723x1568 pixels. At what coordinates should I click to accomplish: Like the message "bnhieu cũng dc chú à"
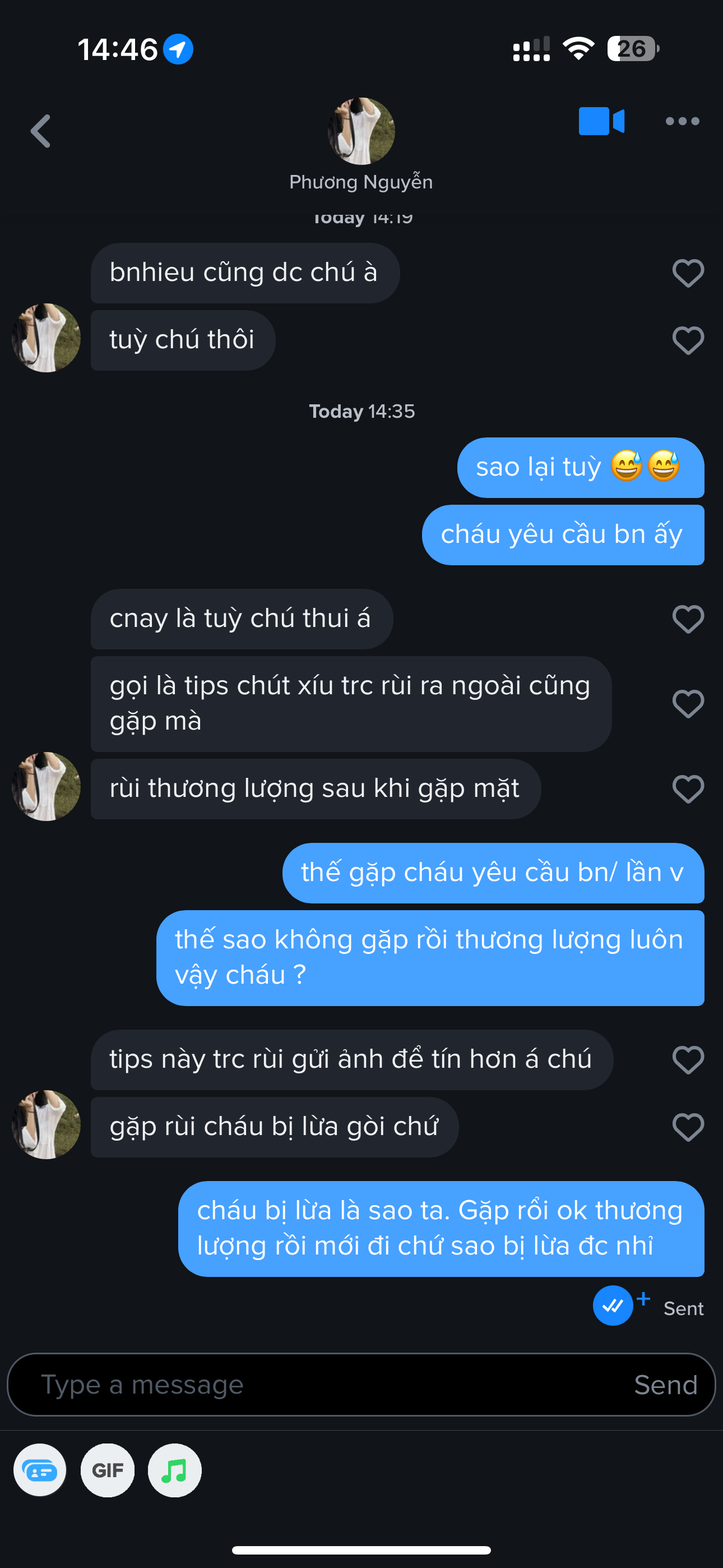pyautogui.click(x=688, y=273)
